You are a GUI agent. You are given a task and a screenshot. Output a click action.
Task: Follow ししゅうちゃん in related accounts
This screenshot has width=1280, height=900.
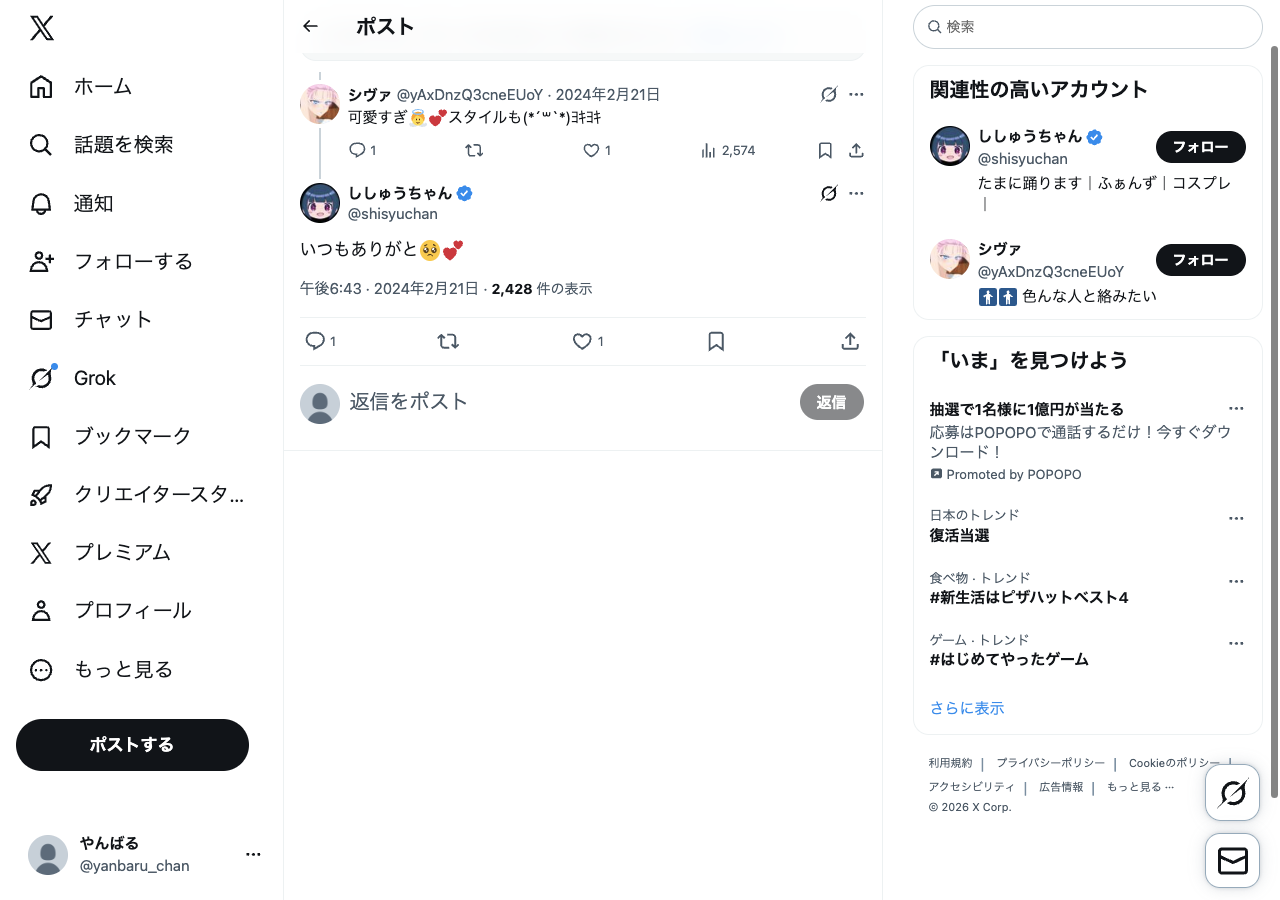1200,147
